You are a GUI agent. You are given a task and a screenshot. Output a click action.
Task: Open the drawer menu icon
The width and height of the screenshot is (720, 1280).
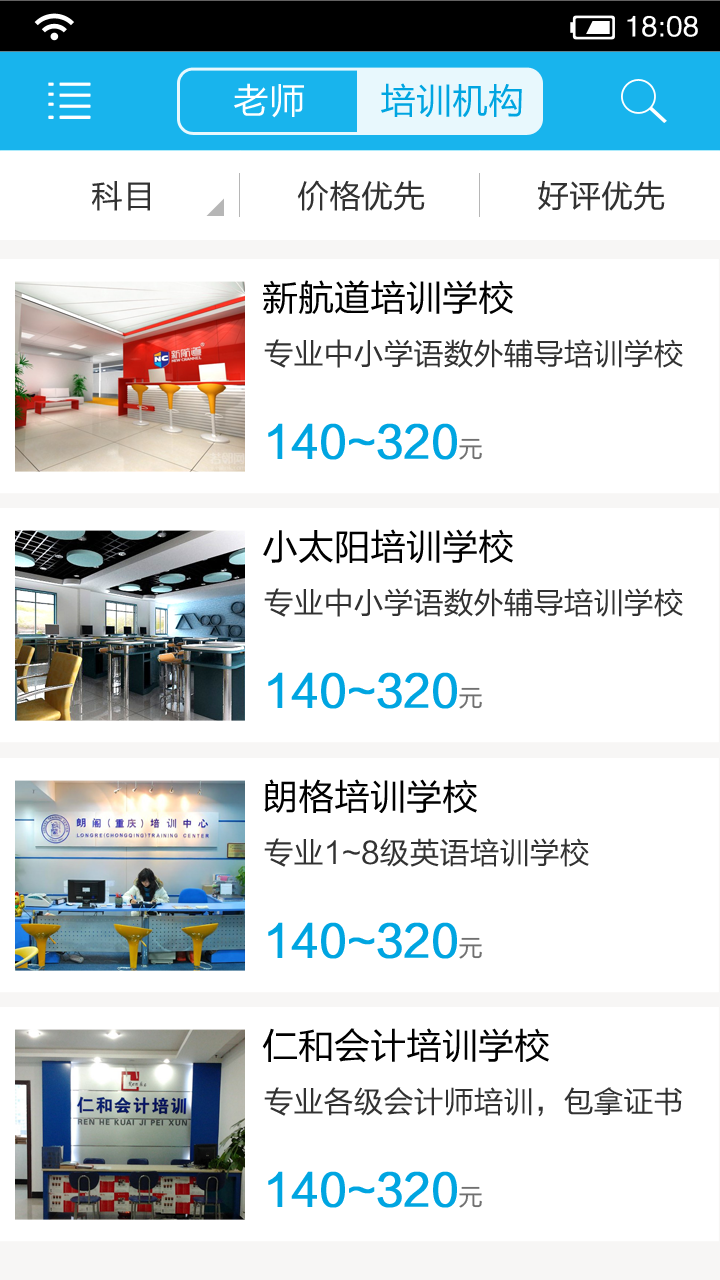tap(69, 101)
